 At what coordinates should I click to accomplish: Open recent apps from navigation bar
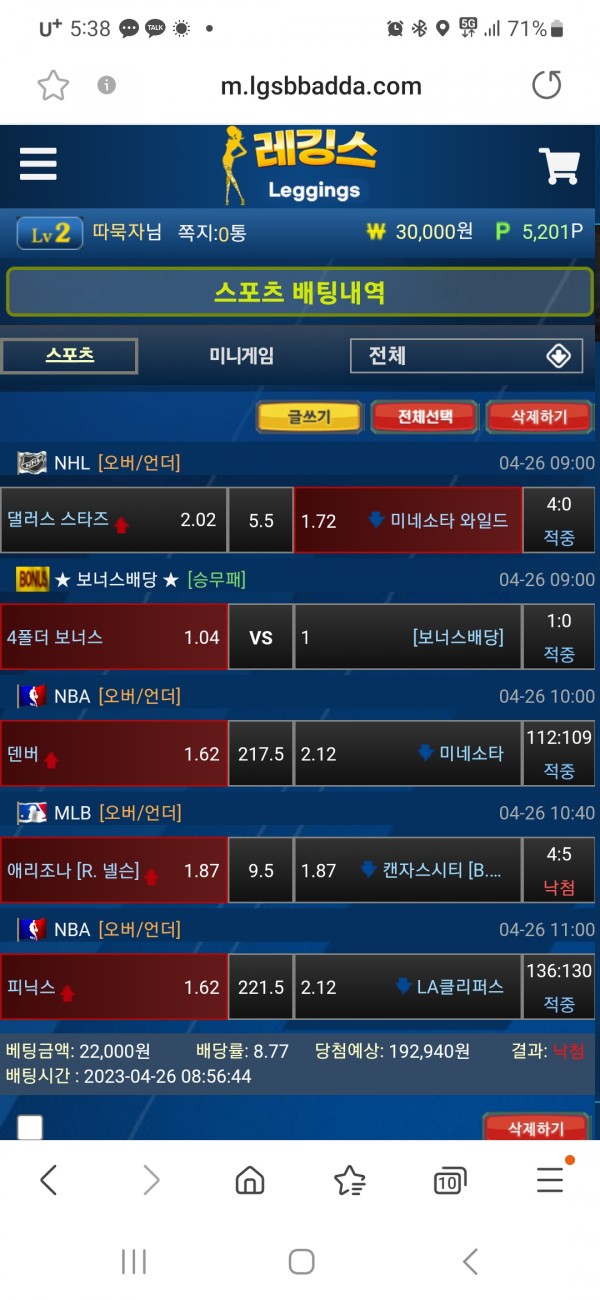coord(134,1261)
